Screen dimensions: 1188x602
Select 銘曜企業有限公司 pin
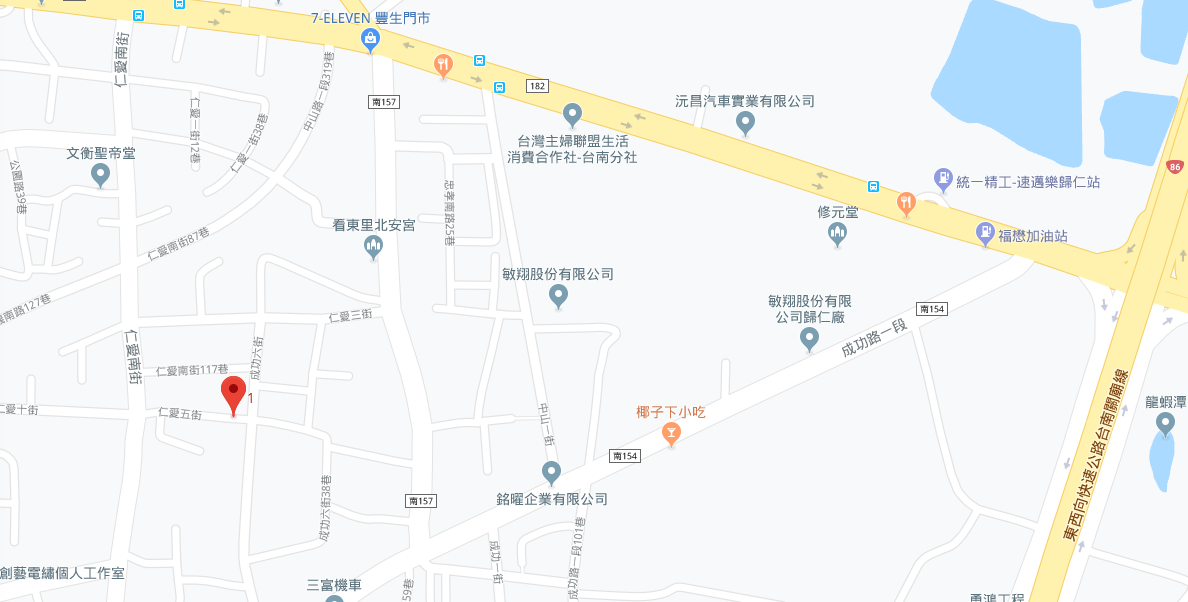click(x=551, y=471)
